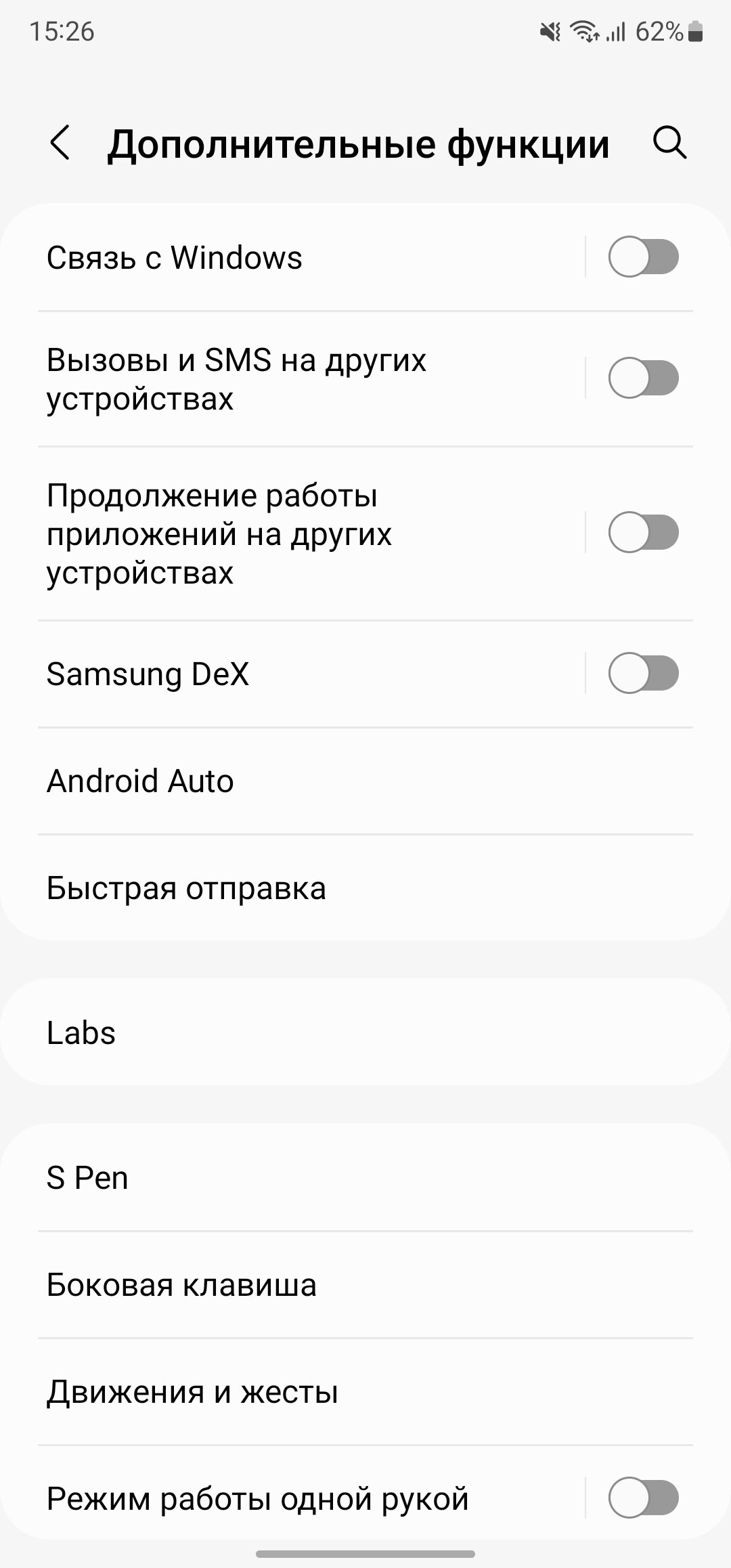
Task: Go back using the top-left arrow
Action: click(60, 143)
